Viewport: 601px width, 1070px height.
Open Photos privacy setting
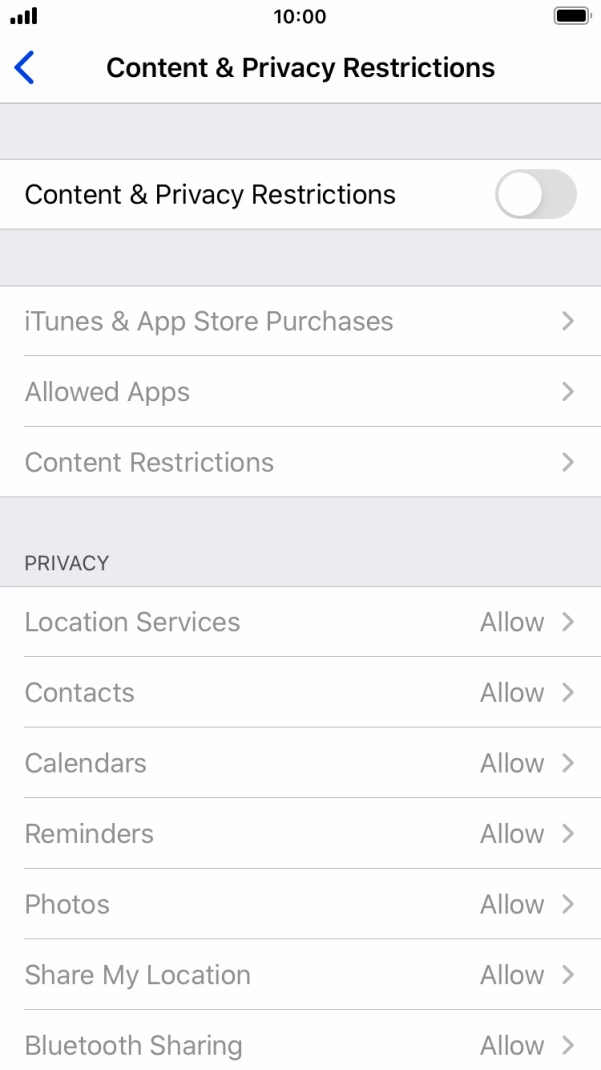[300, 904]
